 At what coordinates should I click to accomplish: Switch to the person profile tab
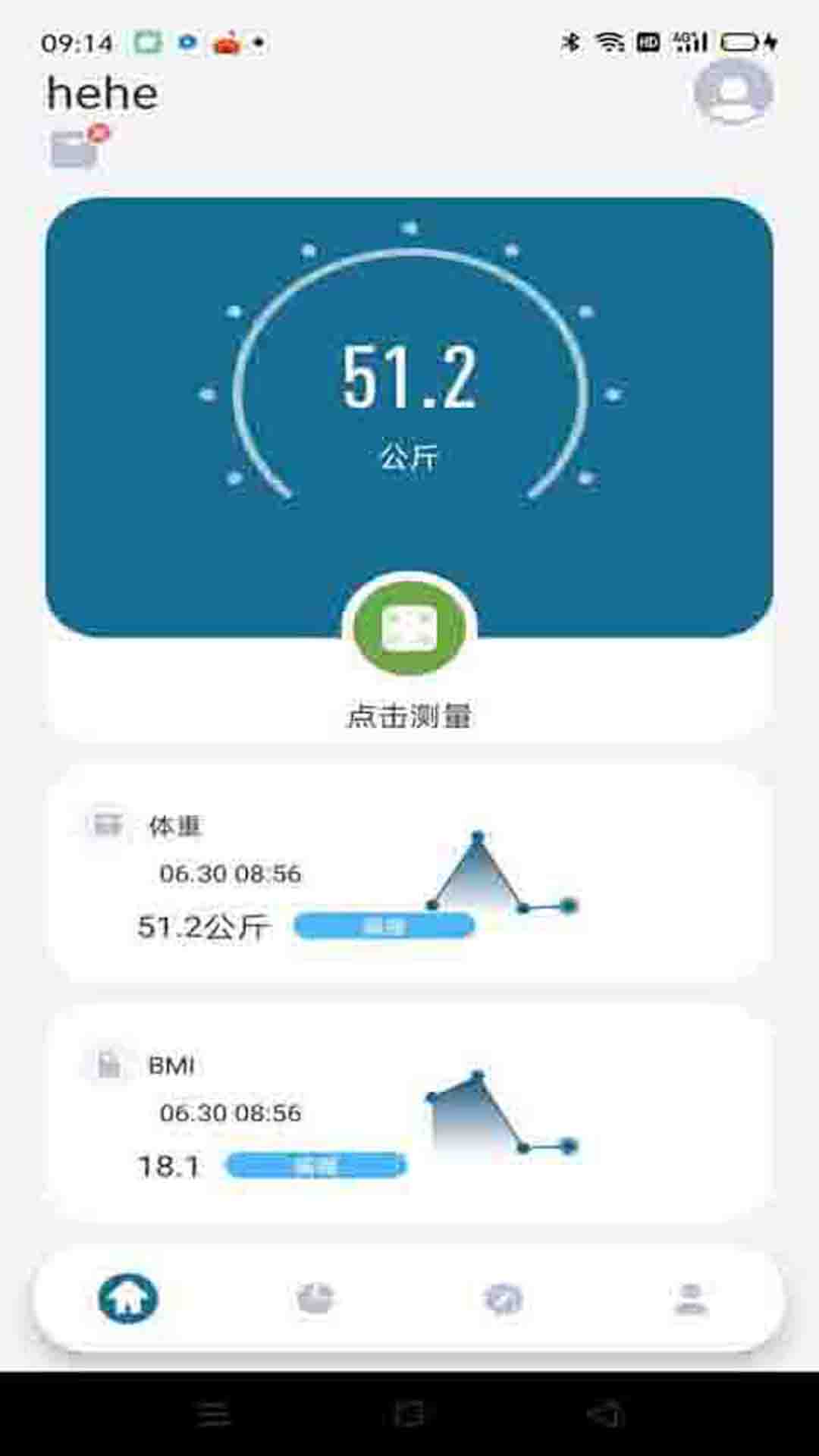pos(690,1298)
